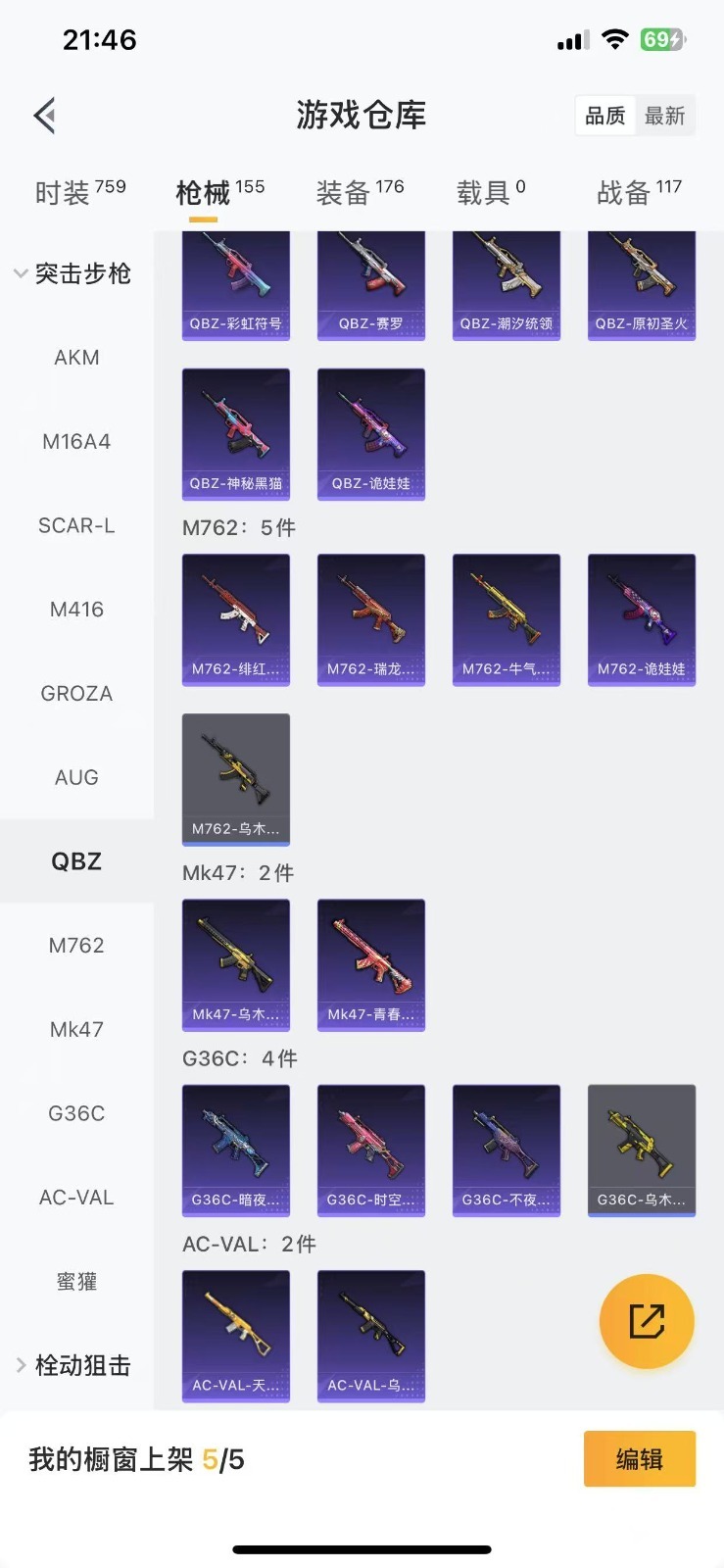Open the QBZ-彩虹符号 skin
Screen dimensions: 724x1568
coord(235,285)
